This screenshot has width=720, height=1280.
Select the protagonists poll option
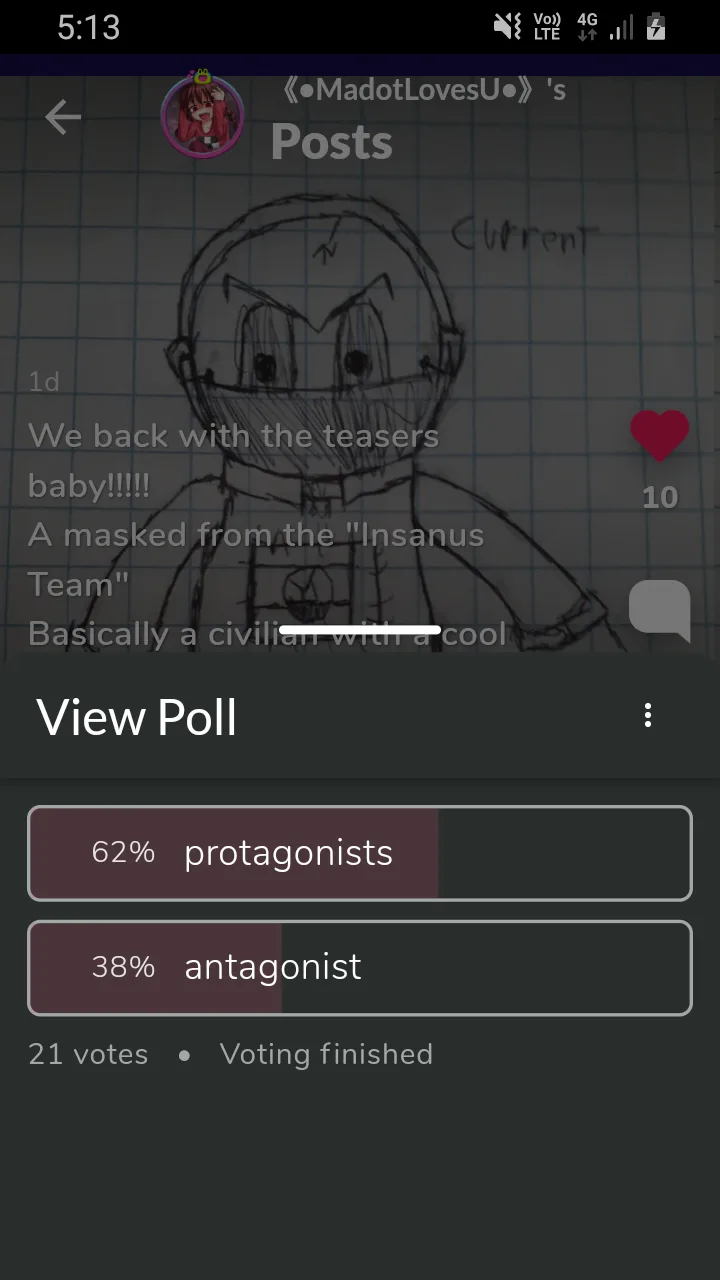(x=360, y=853)
